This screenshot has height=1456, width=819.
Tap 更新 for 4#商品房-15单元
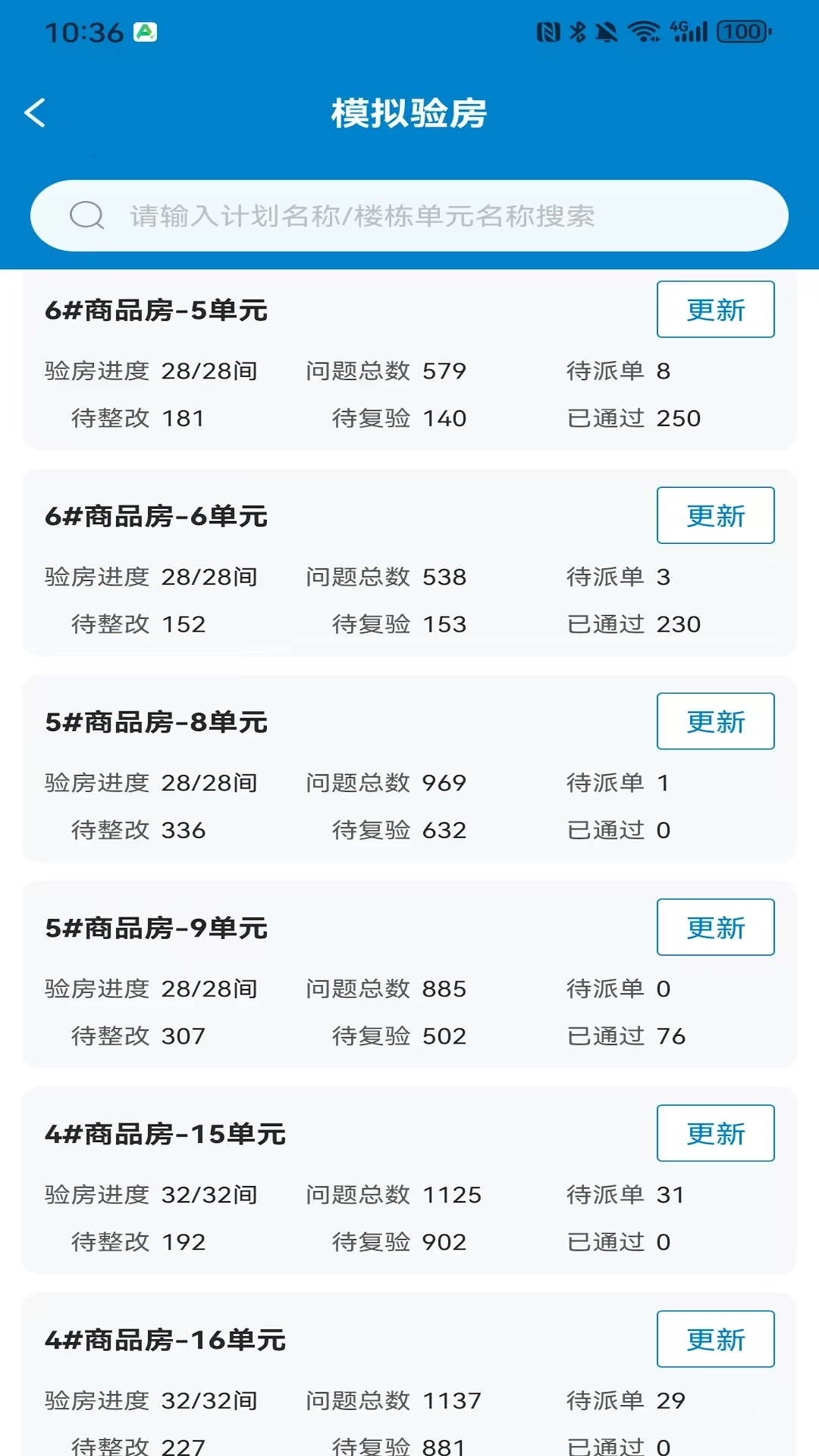(715, 1133)
